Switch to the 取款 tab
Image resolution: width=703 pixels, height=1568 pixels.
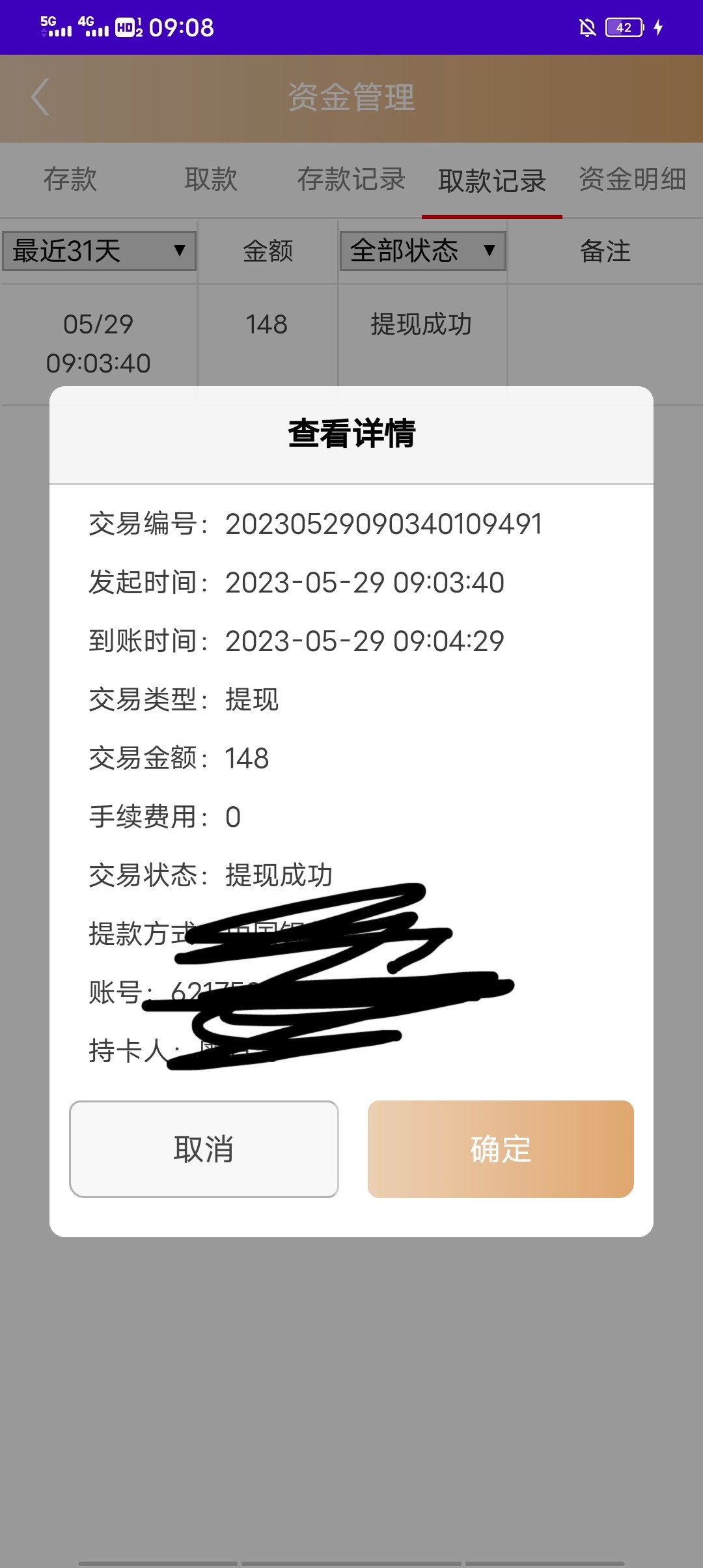pyautogui.click(x=211, y=180)
